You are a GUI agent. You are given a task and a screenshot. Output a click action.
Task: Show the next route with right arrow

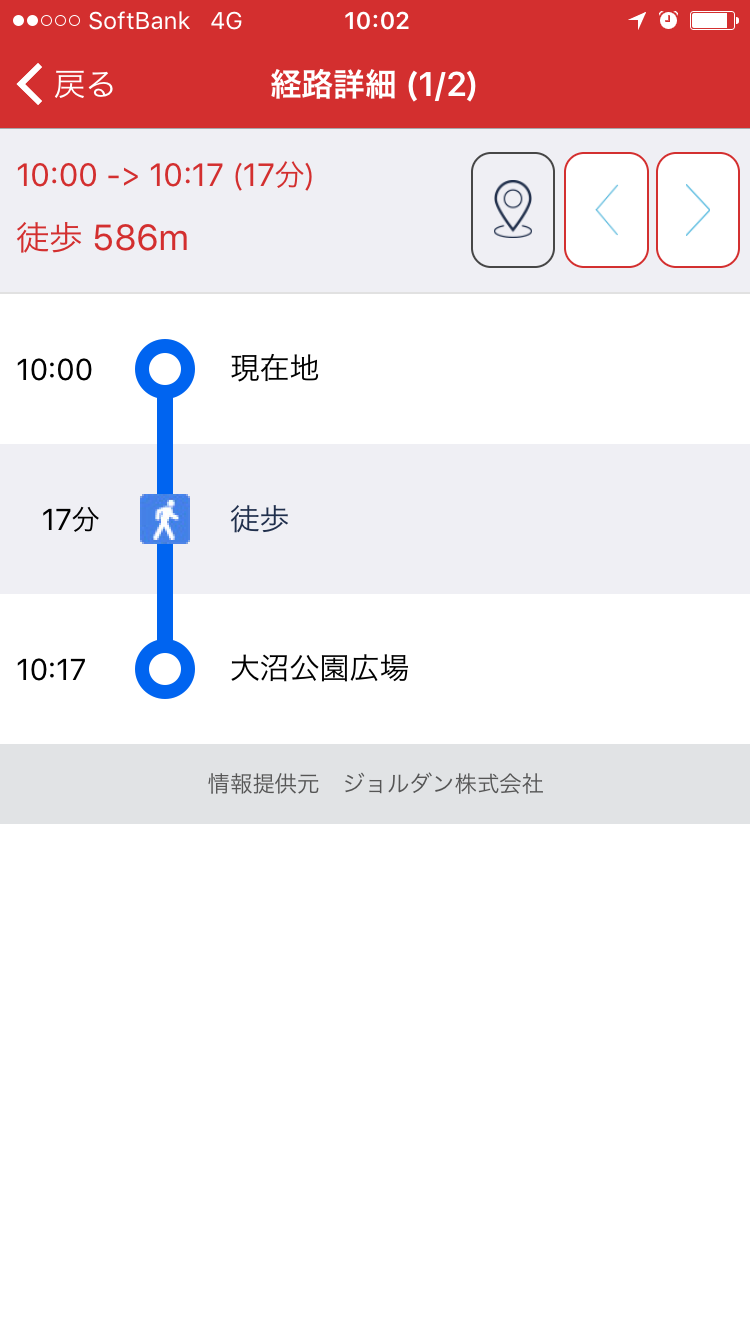[697, 210]
